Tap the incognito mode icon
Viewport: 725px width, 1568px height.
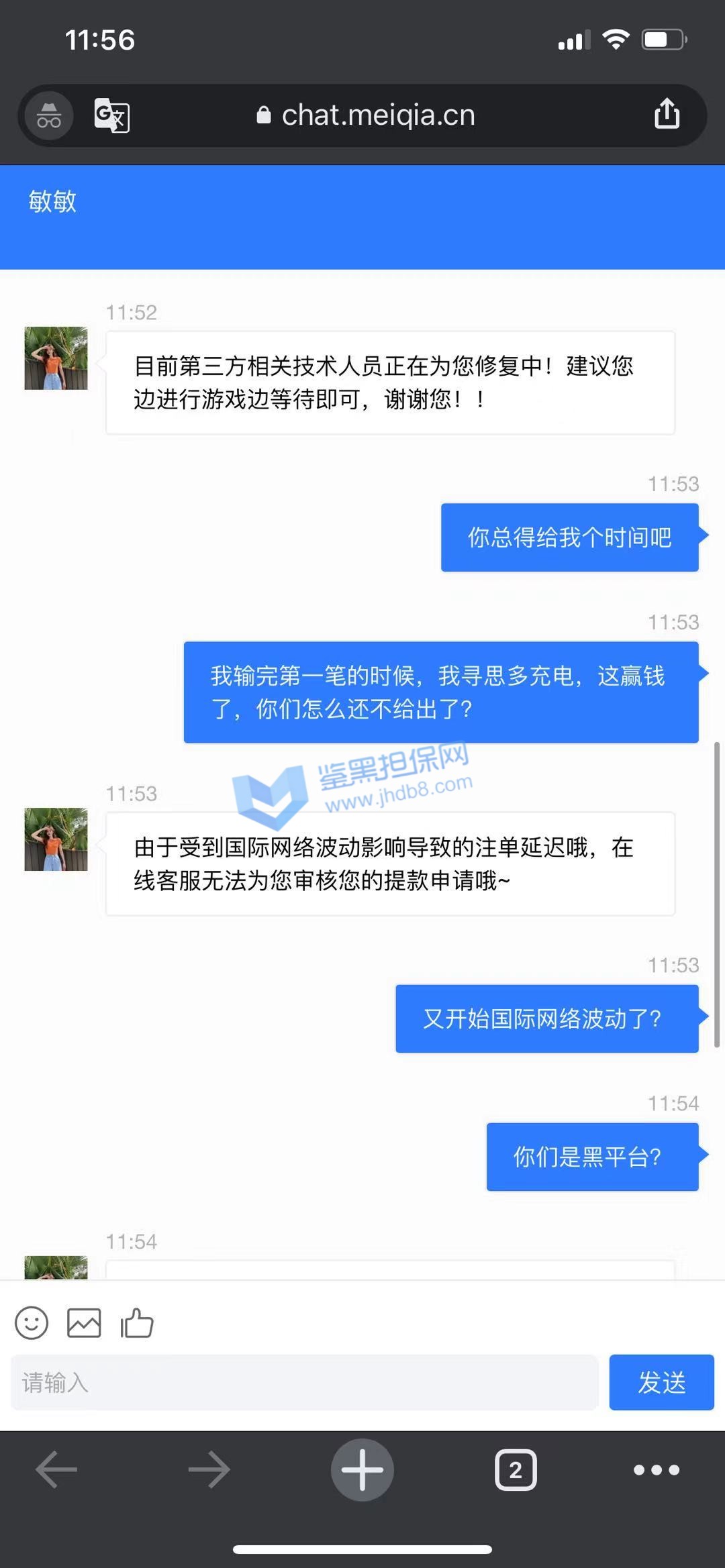(49, 115)
